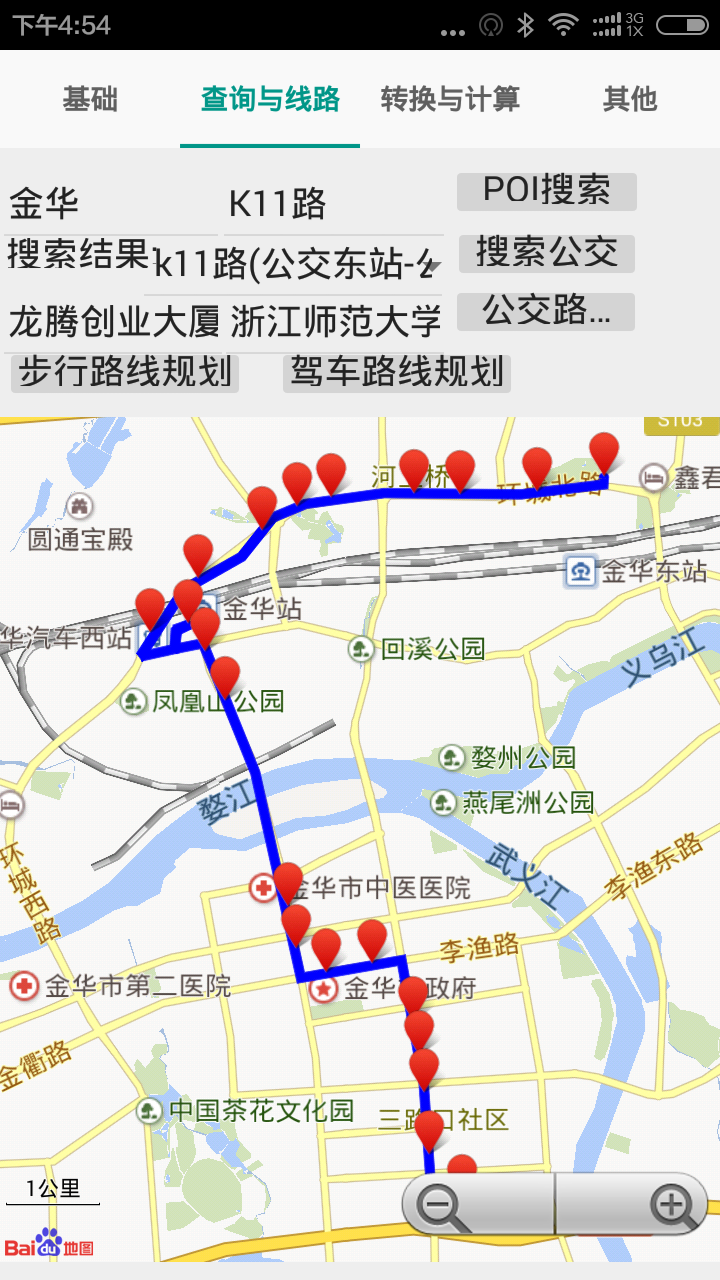Tap the 公交路... route button

coord(546,311)
